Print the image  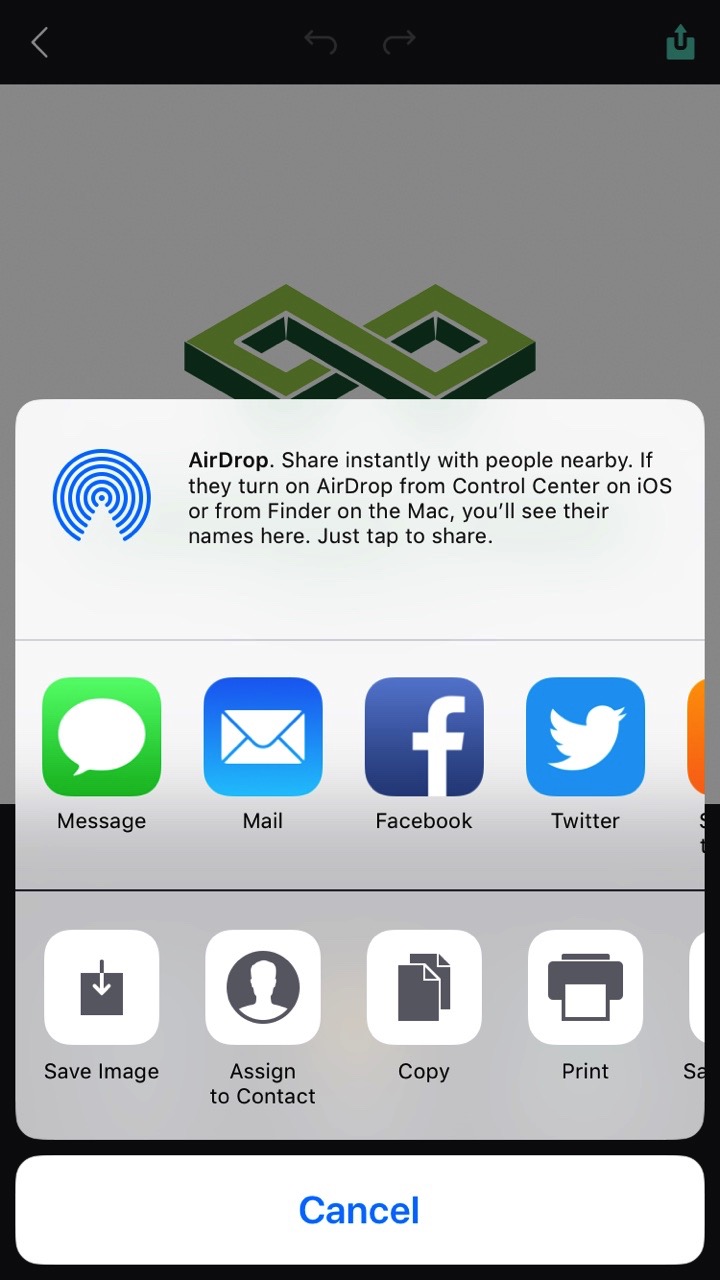(585, 987)
